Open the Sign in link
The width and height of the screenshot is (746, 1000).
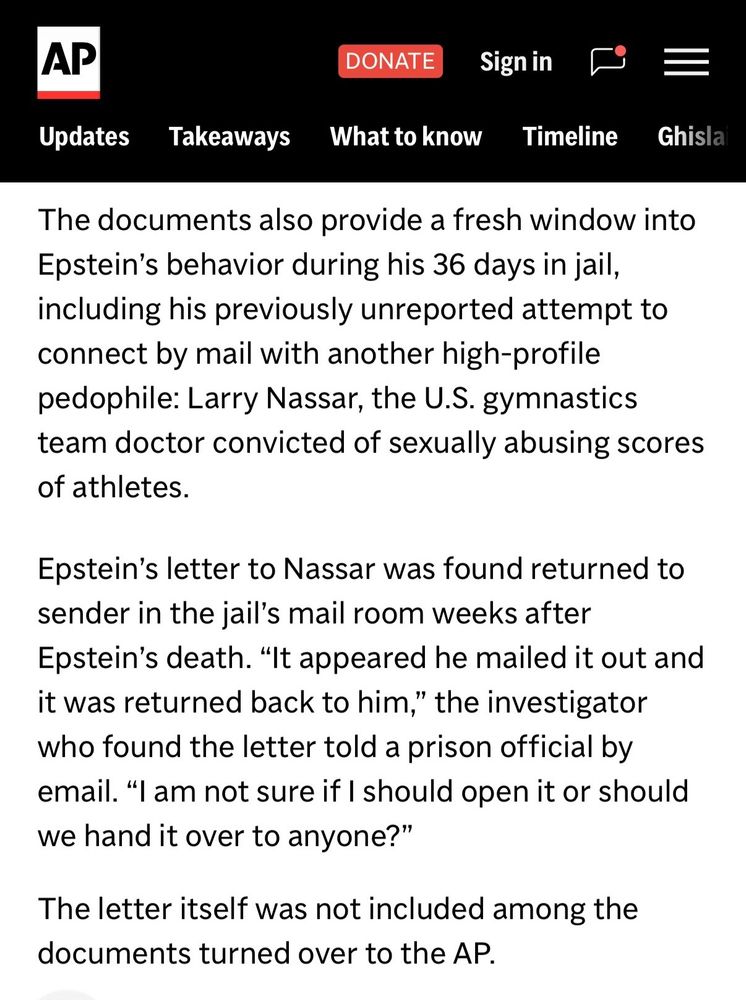516,62
